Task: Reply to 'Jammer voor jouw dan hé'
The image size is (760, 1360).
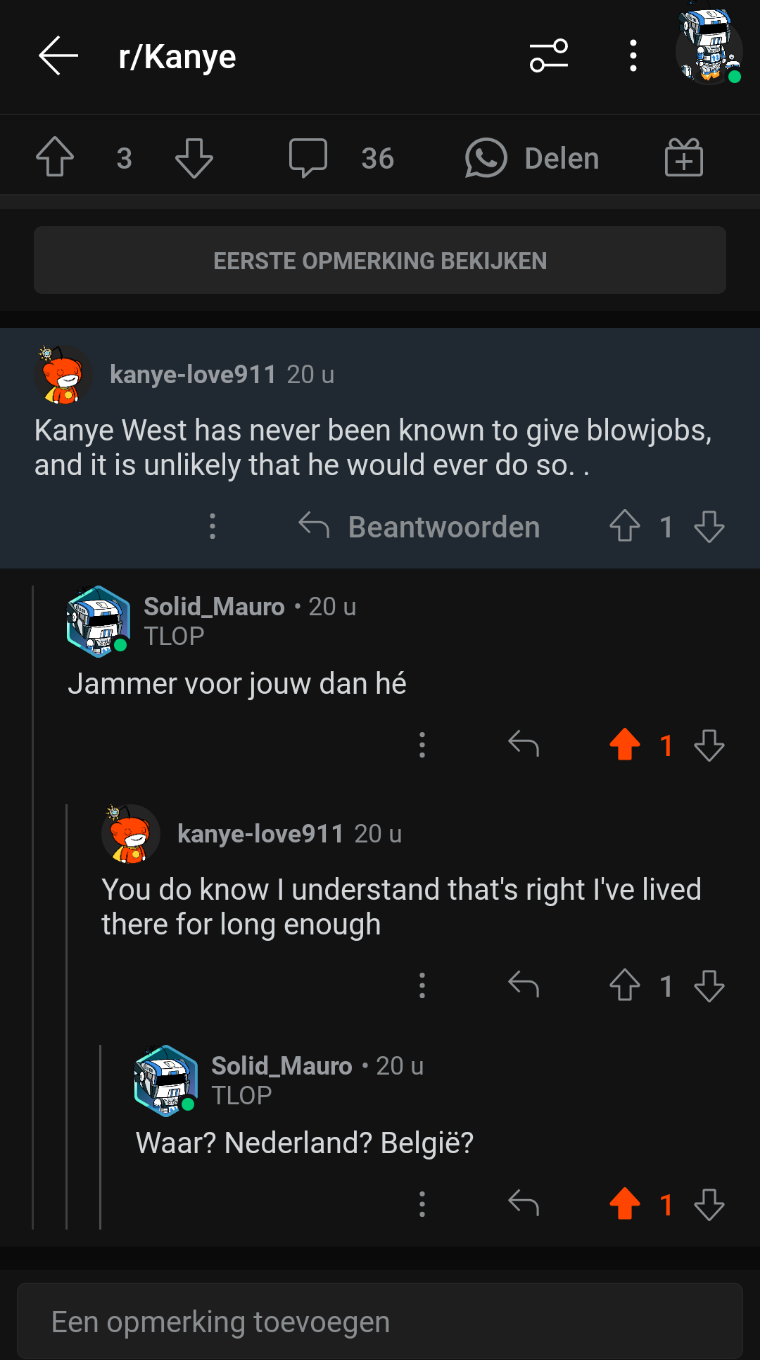Action: click(x=524, y=745)
